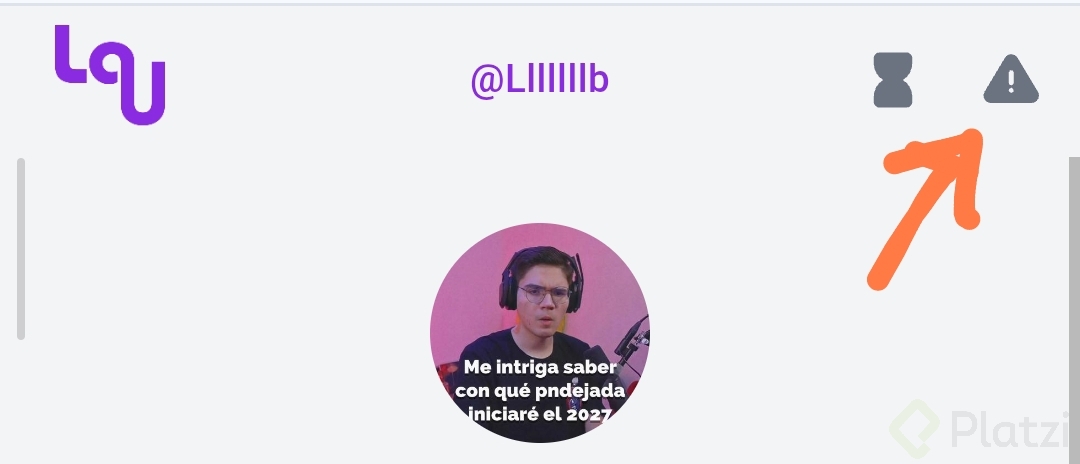Tap the hourglass icon
Screen dimensions: 1080x464
point(893,80)
